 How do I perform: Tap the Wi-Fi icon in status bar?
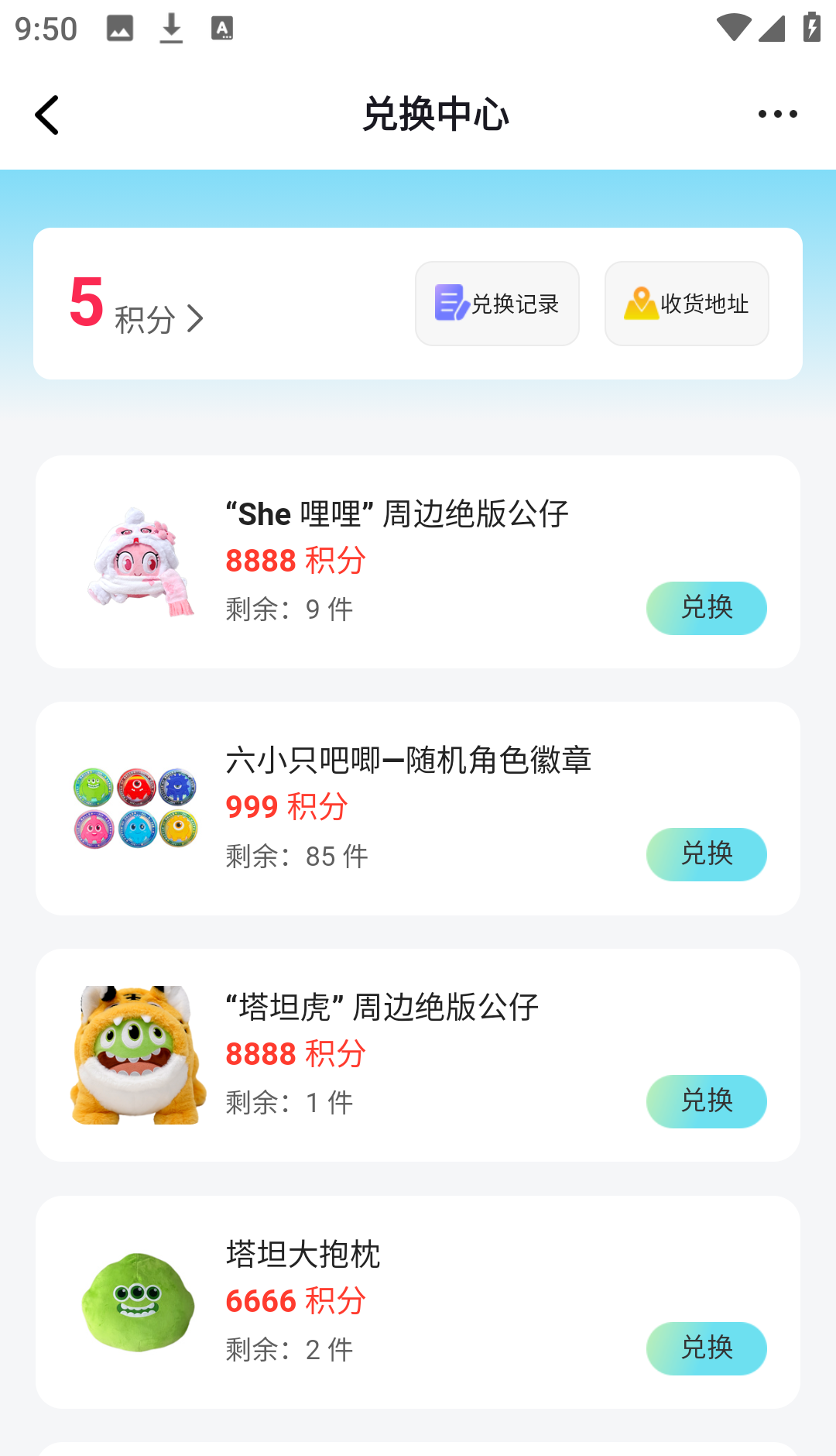pos(735,29)
